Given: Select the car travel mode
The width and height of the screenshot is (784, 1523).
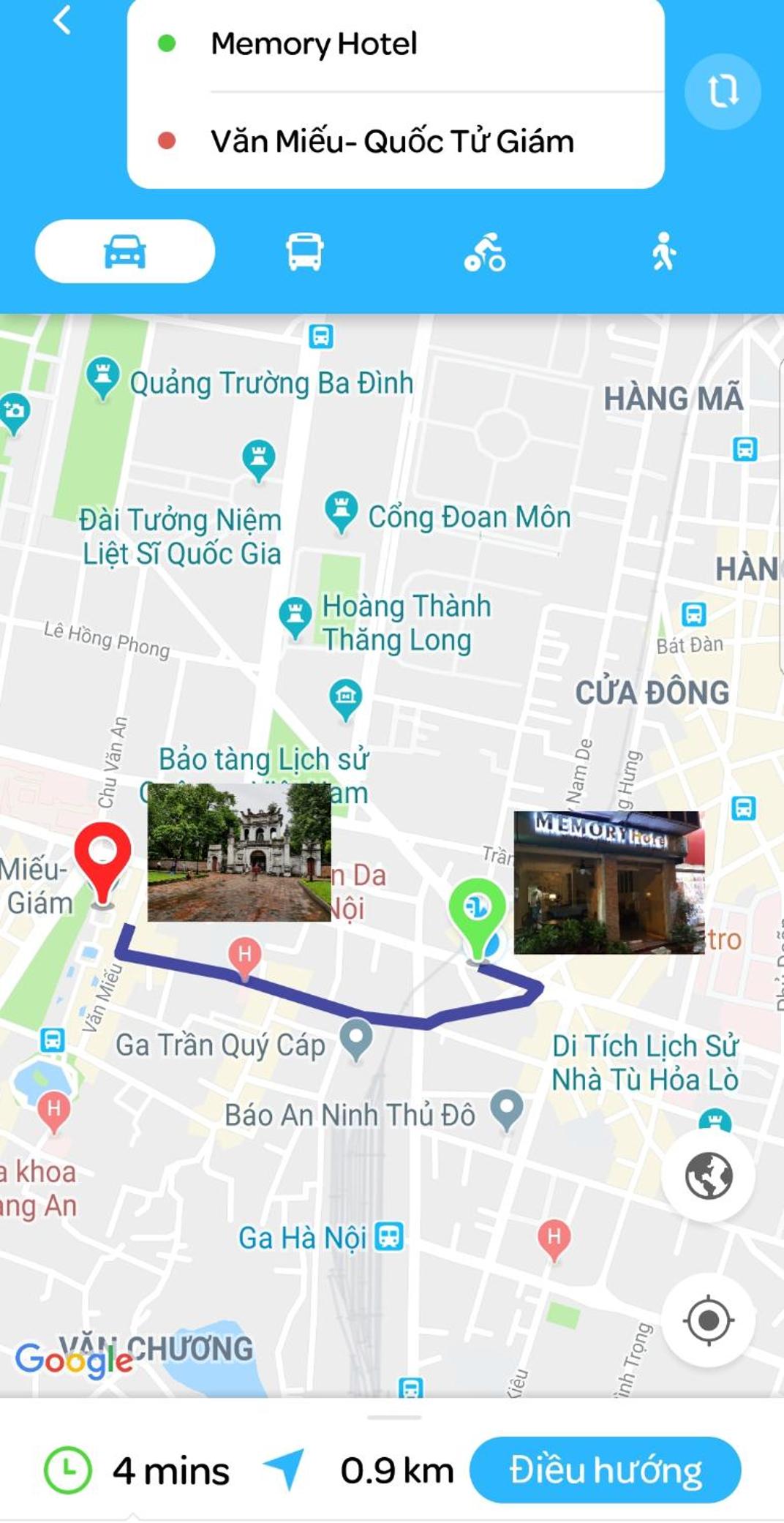Looking at the screenshot, I should (x=125, y=252).
